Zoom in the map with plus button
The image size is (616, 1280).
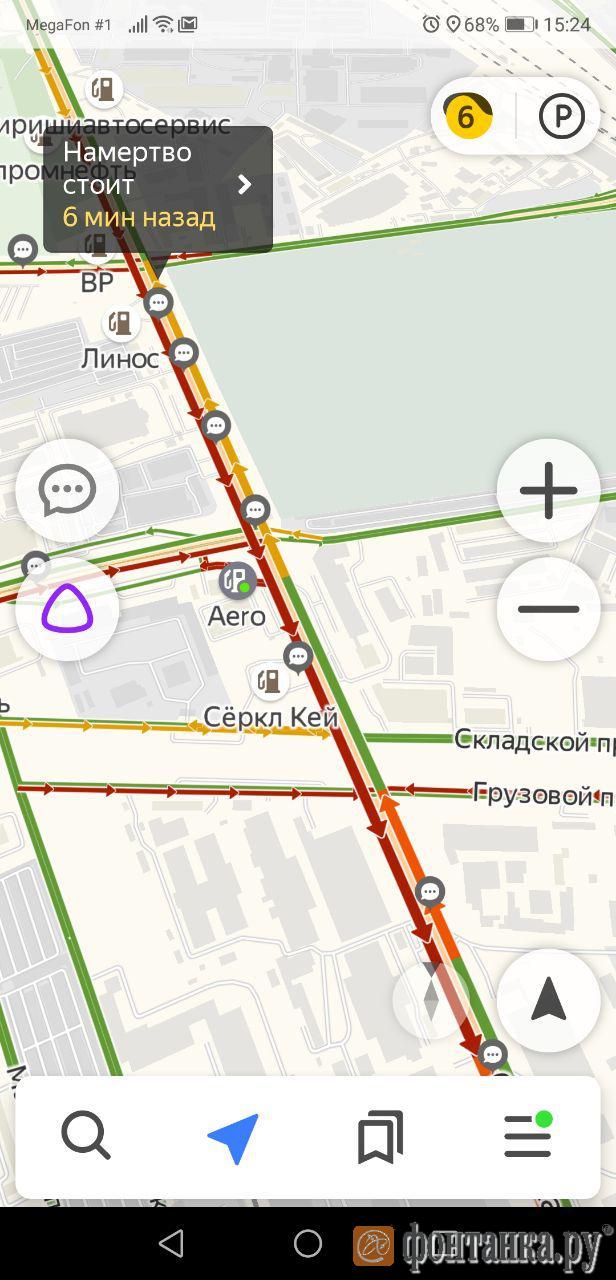coord(548,491)
